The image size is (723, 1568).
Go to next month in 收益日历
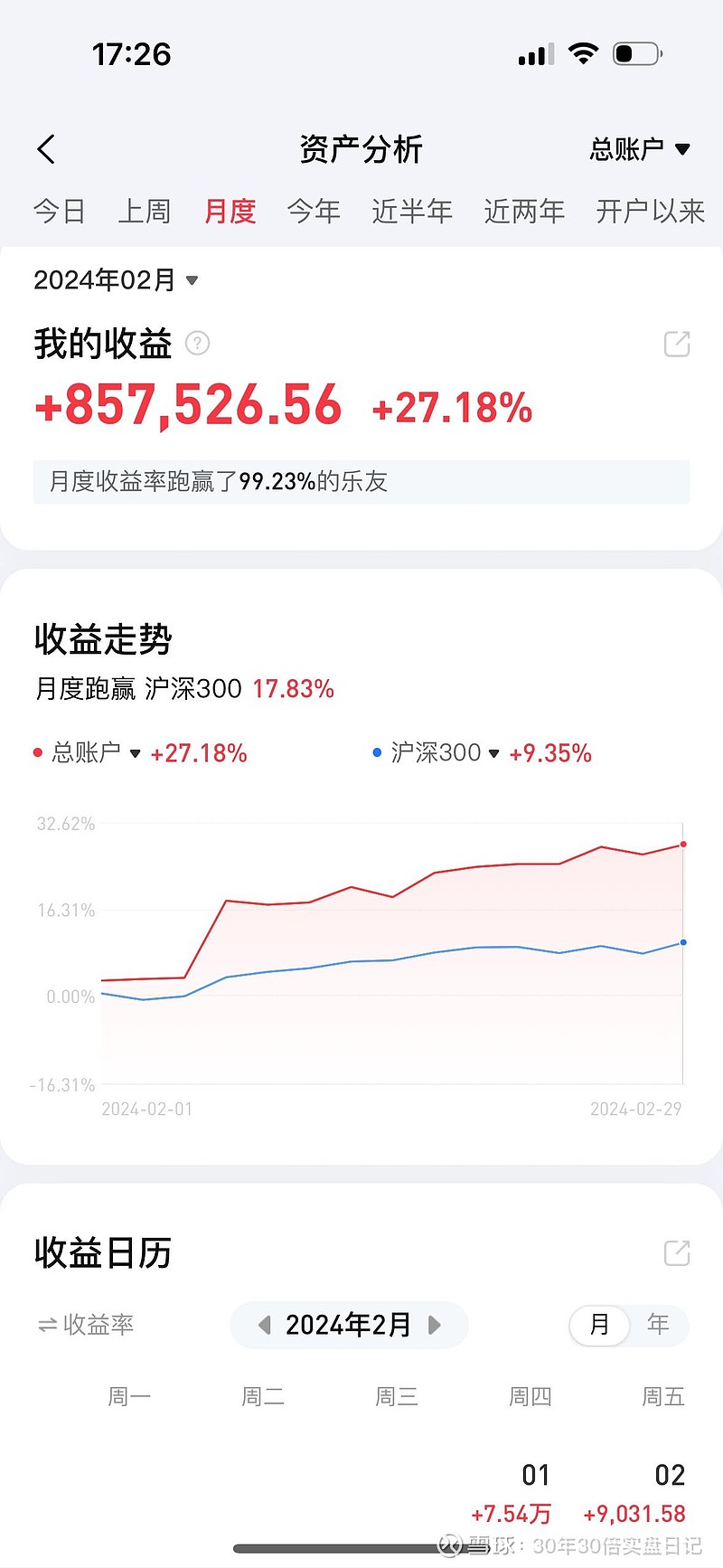pyautogui.click(x=435, y=1325)
